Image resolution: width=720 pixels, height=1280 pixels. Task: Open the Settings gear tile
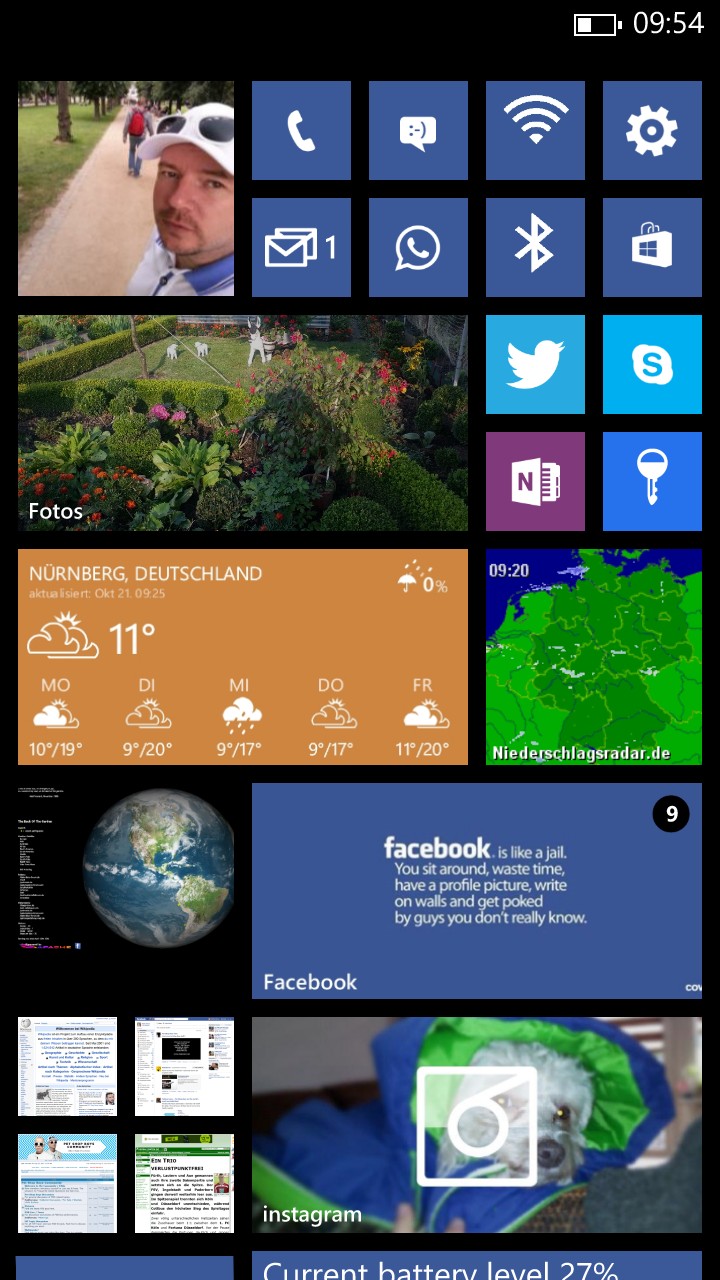[652, 130]
